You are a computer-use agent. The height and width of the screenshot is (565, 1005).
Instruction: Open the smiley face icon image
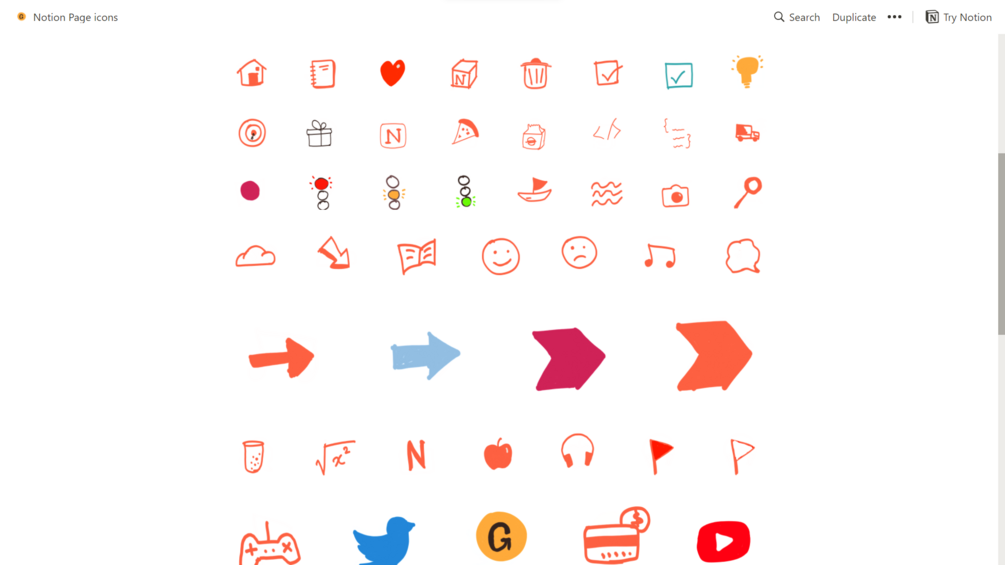pyautogui.click(x=500, y=257)
